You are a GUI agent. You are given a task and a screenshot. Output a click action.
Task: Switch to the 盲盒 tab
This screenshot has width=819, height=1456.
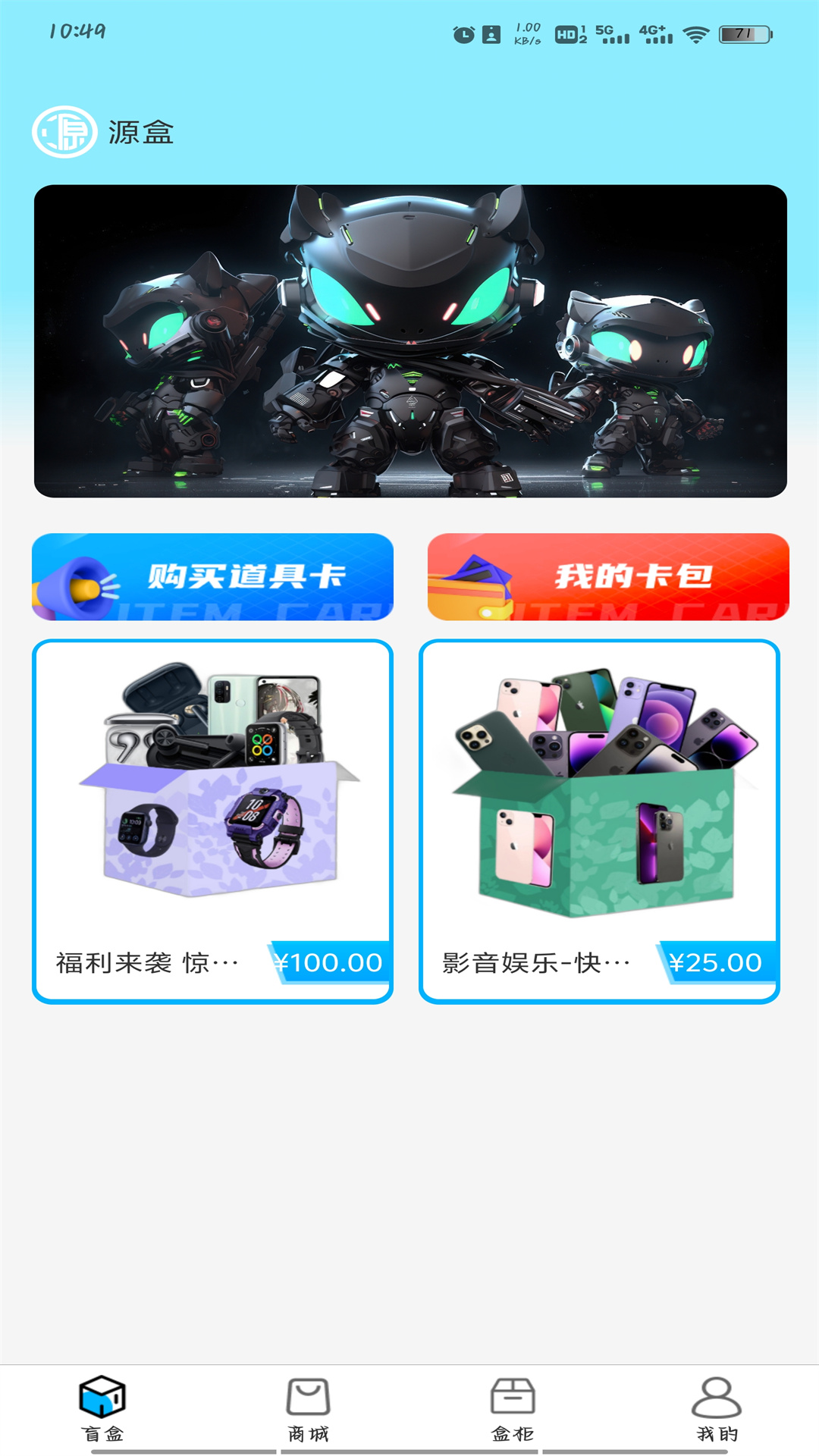[x=102, y=1409]
